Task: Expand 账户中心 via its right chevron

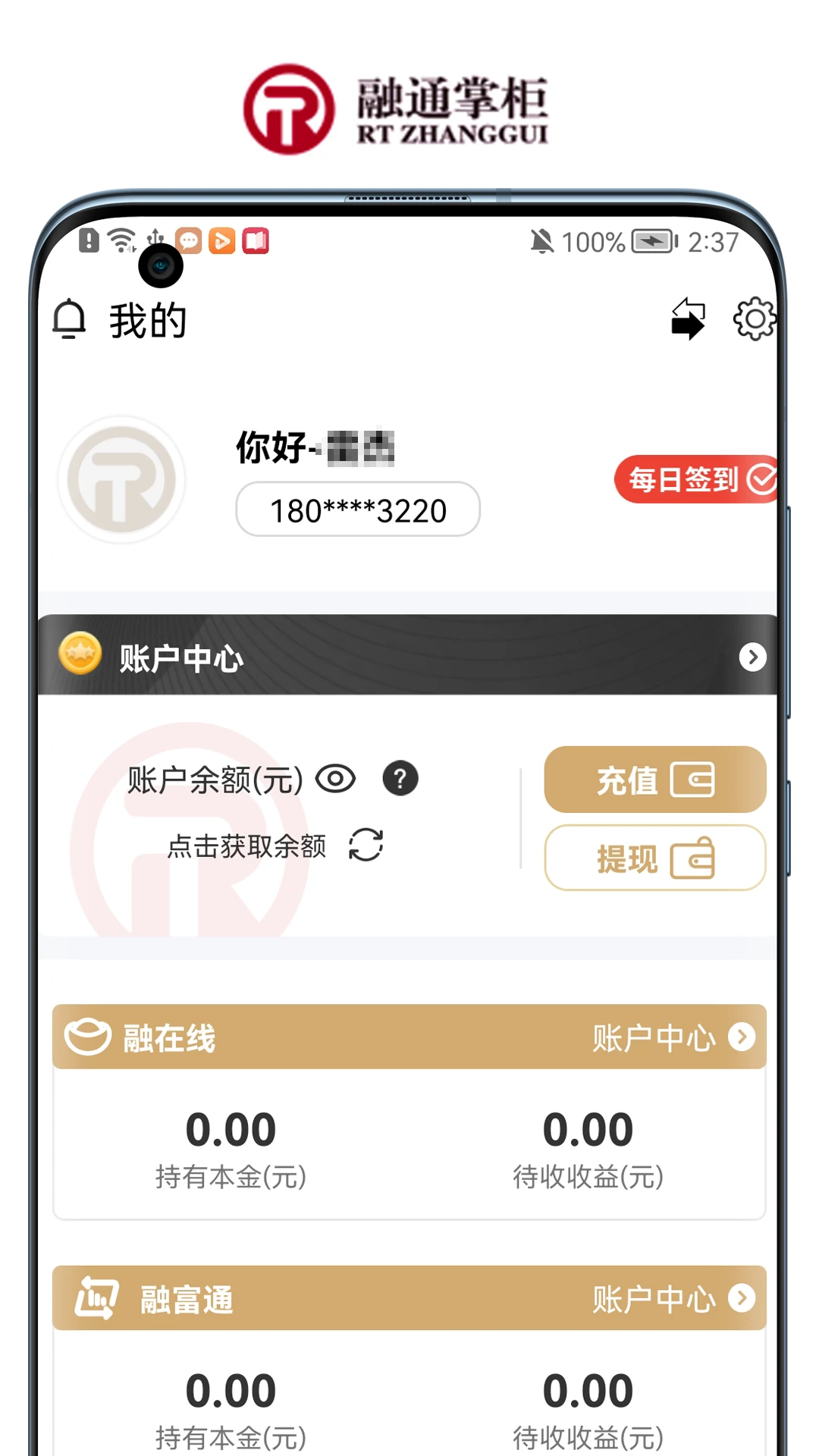Action: (752, 657)
